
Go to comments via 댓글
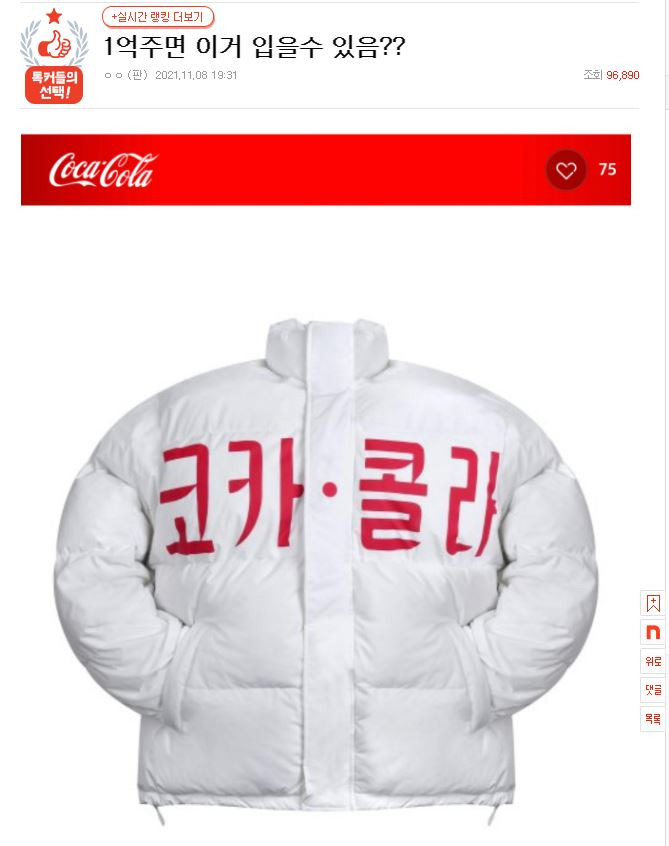652,690
